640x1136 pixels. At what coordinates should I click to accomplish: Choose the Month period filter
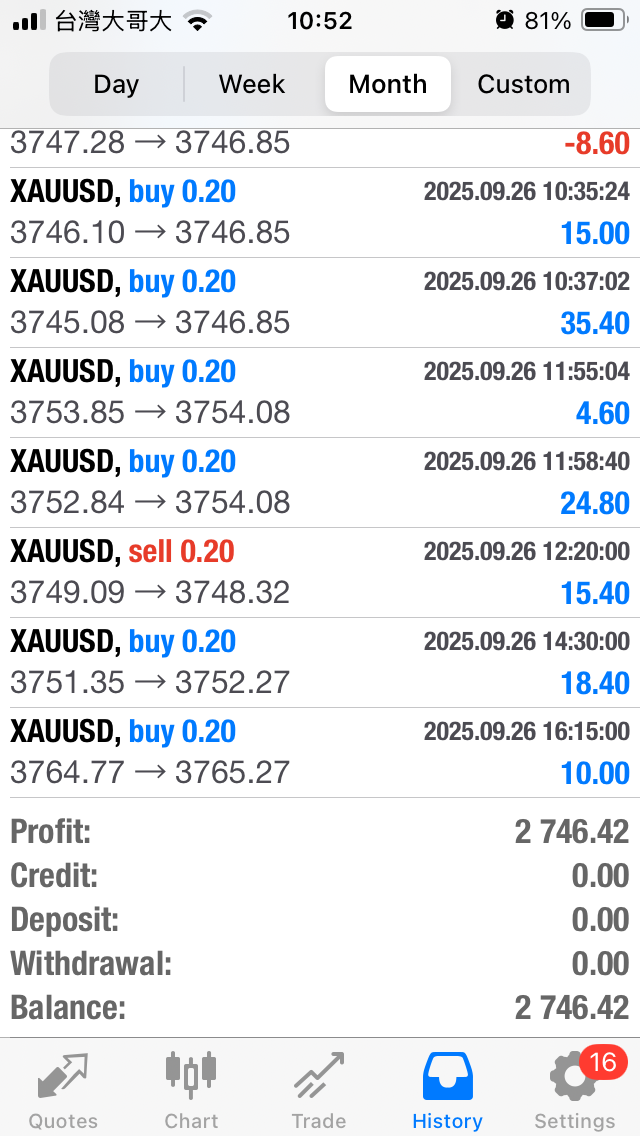(388, 84)
